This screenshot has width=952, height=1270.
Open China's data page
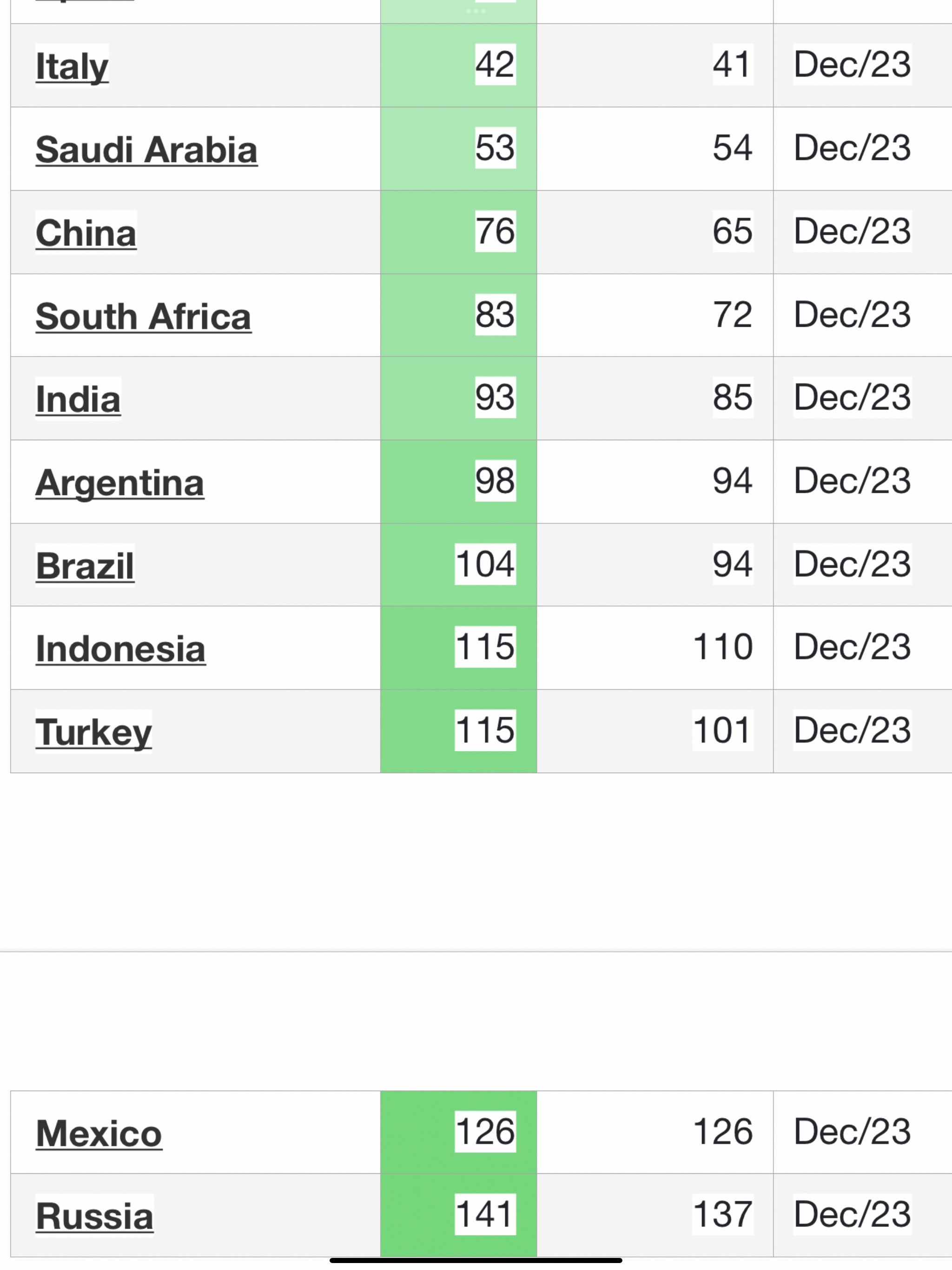point(86,233)
